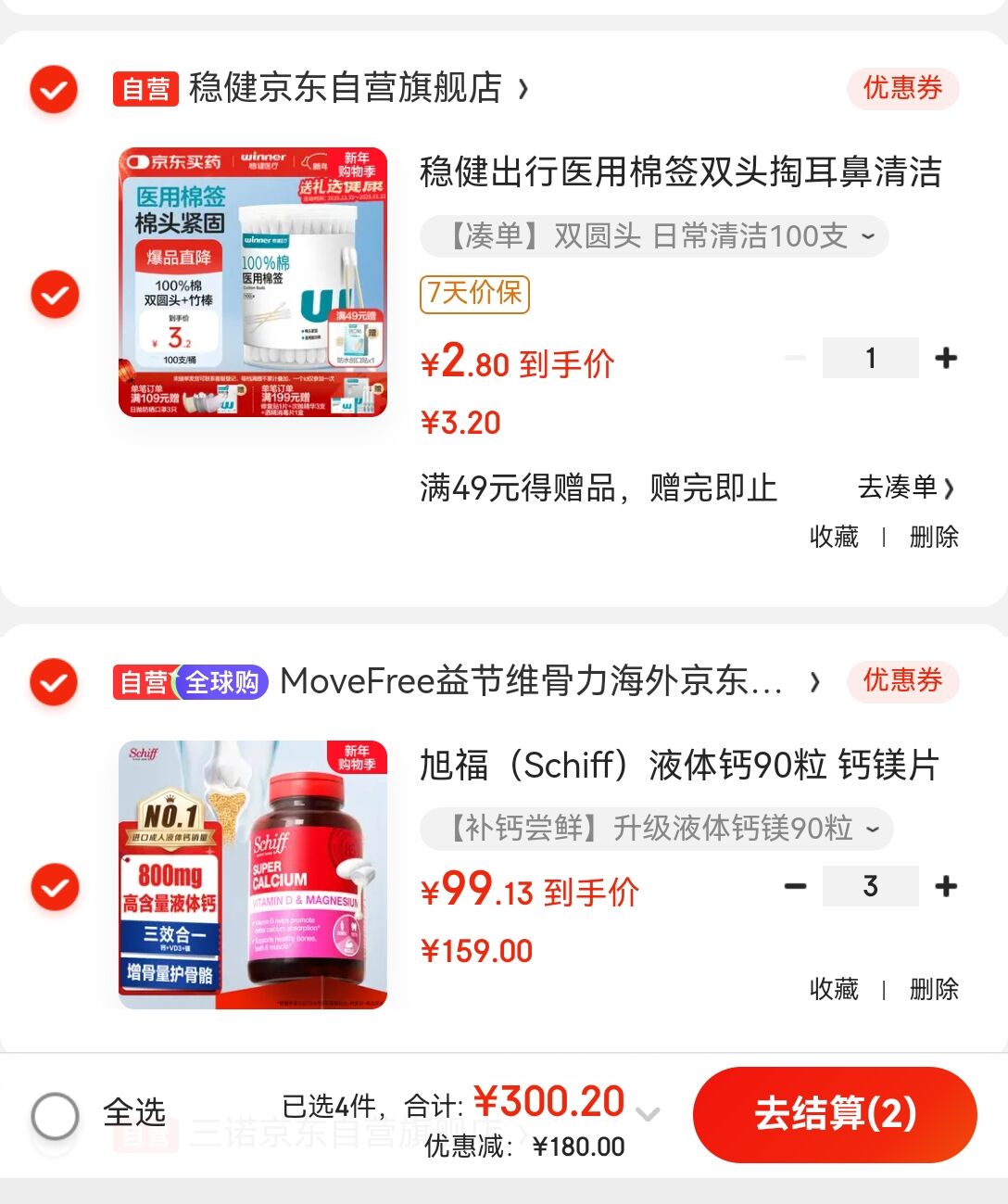Increase Schiff calcium quantity with plus
This screenshot has width=1008, height=1204.
point(946,886)
